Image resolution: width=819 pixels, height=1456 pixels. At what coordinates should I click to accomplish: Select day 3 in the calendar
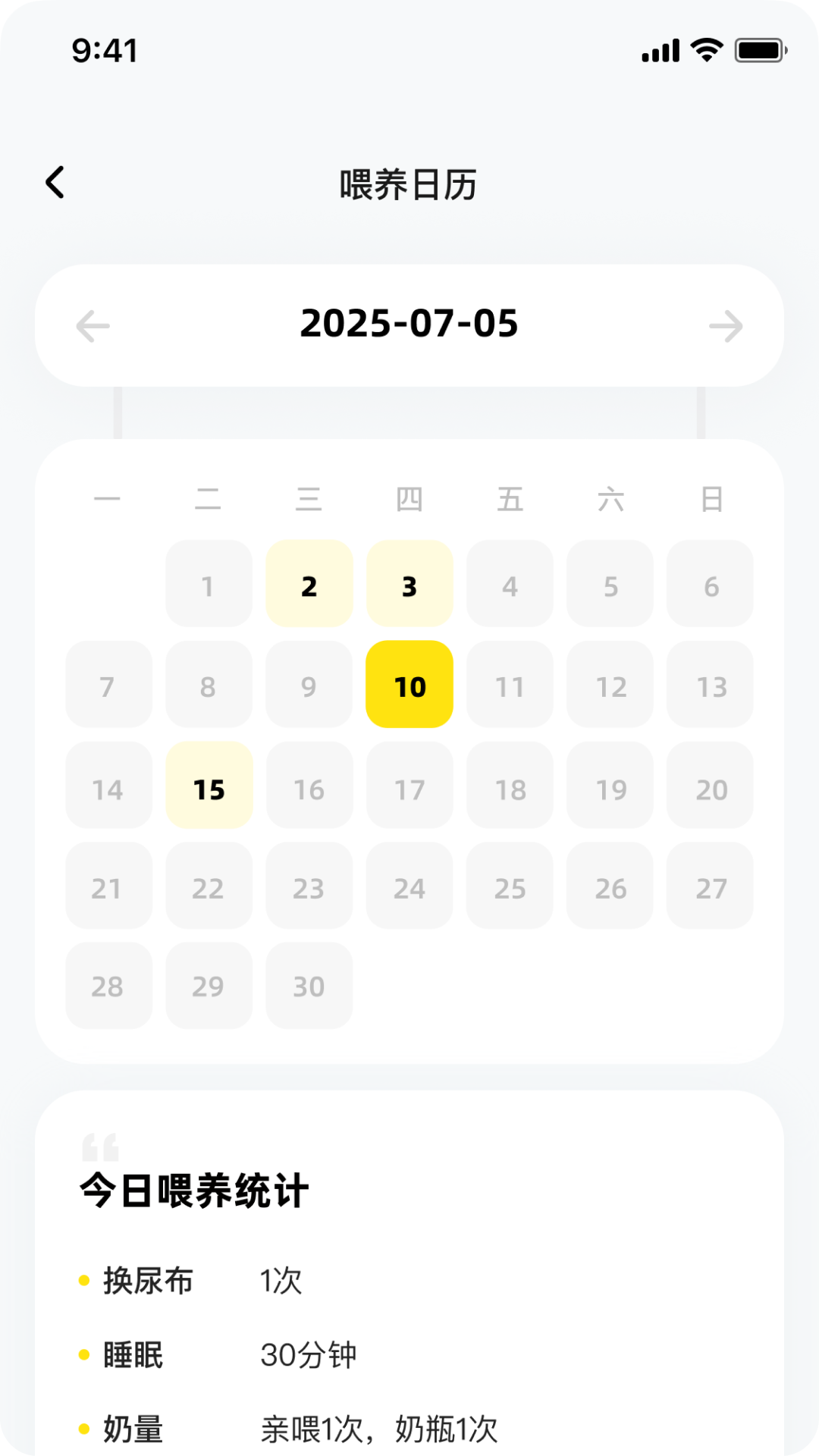409,584
